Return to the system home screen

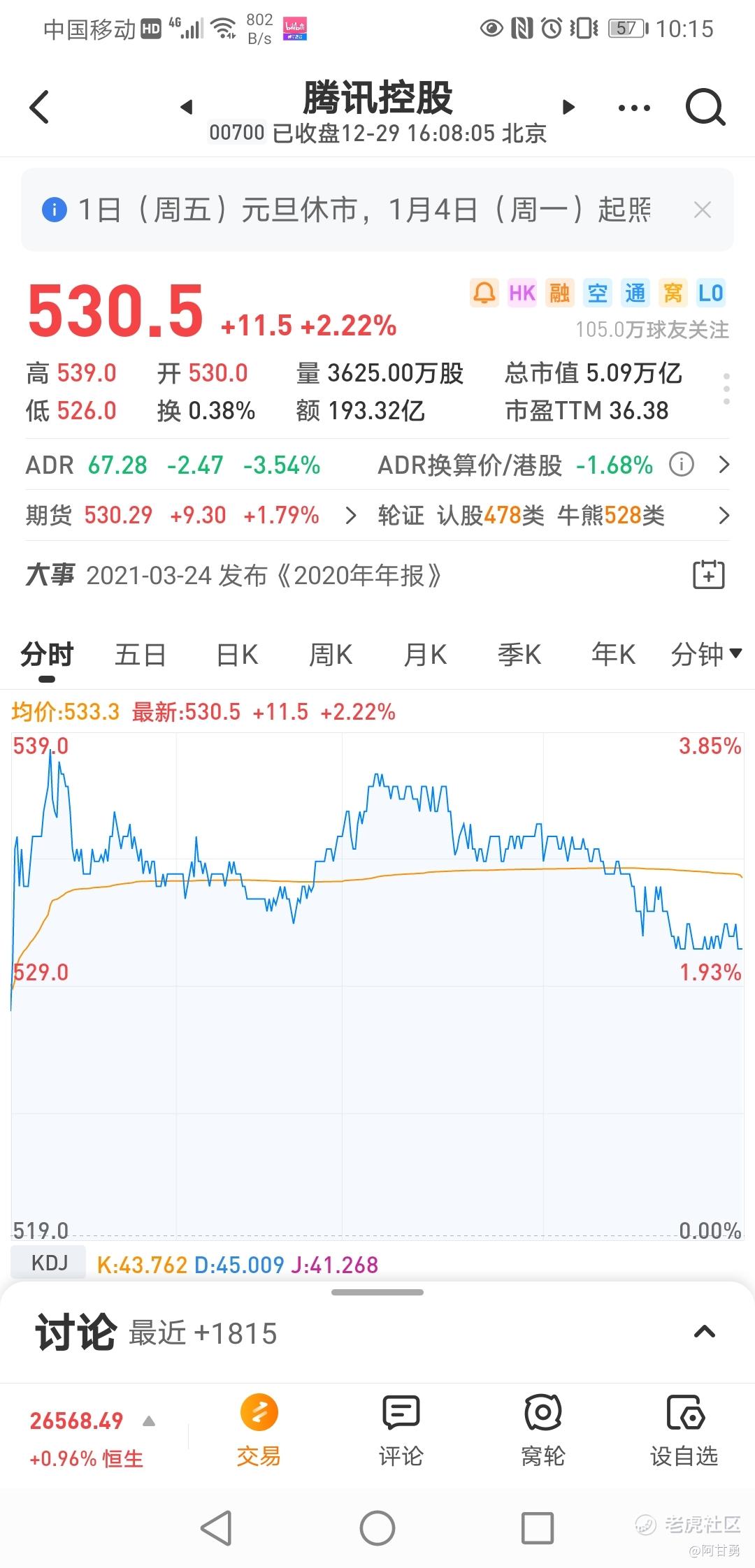click(x=377, y=1528)
